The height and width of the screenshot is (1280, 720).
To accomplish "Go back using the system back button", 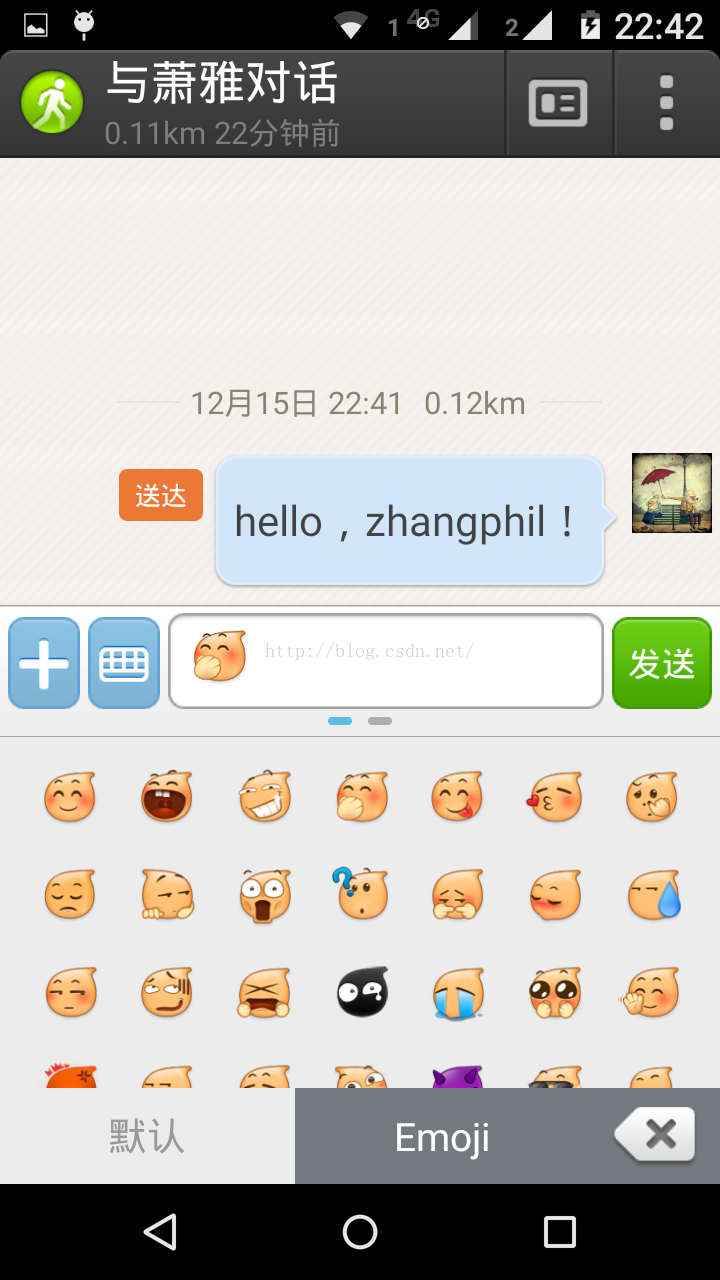I will tap(160, 1232).
